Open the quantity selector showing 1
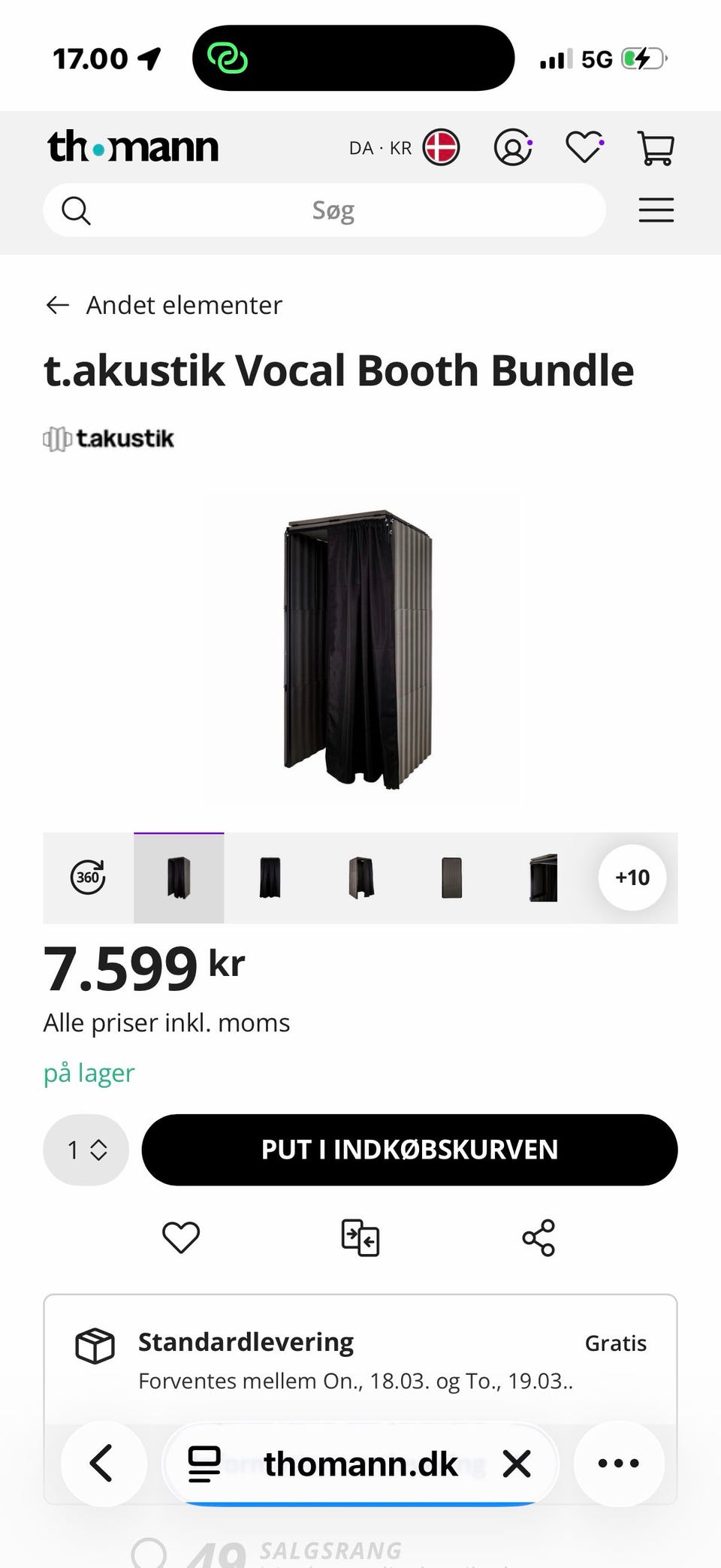This screenshot has height=1568, width=721. [x=86, y=1150]
